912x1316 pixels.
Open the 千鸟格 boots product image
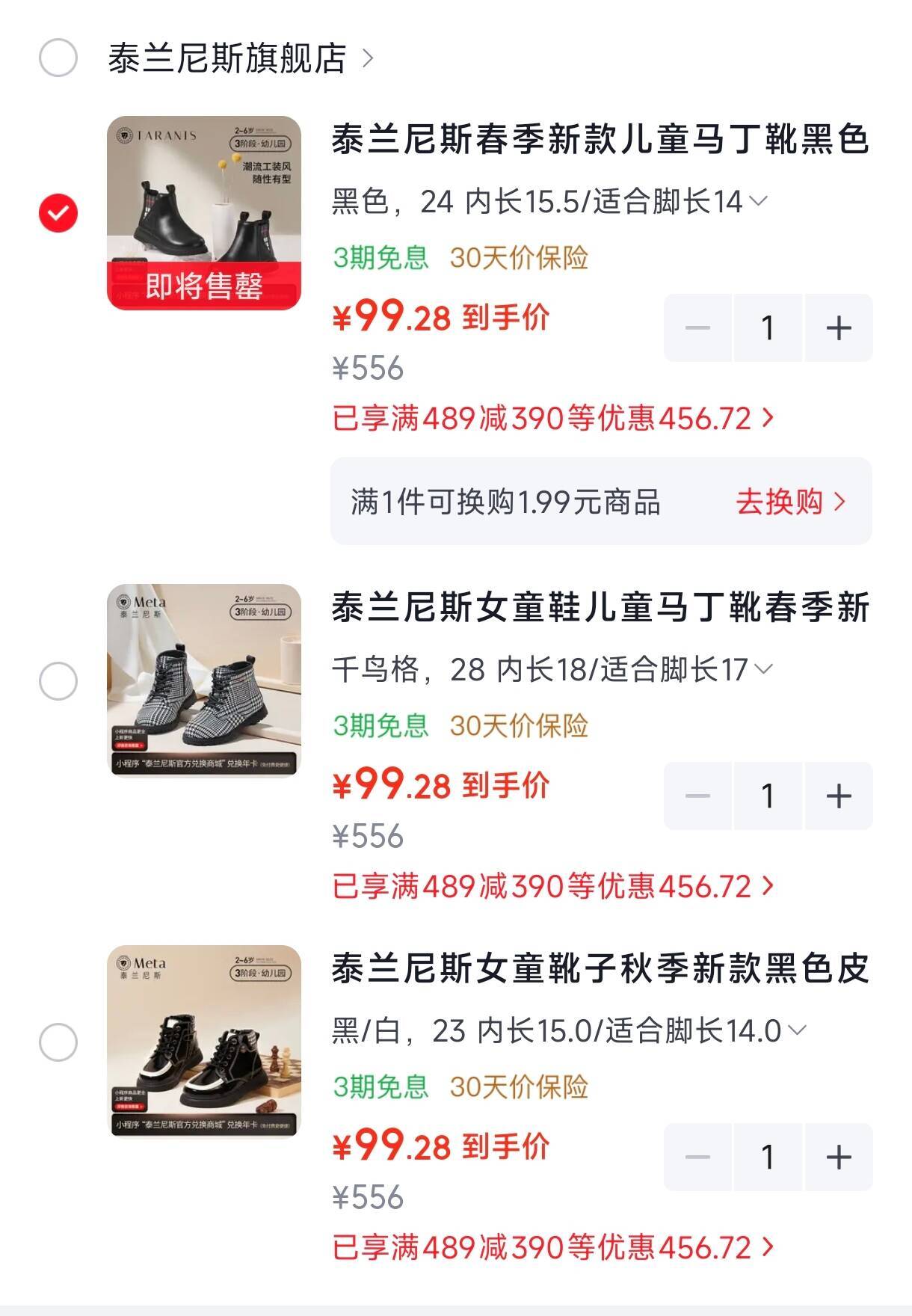[204, 681]
